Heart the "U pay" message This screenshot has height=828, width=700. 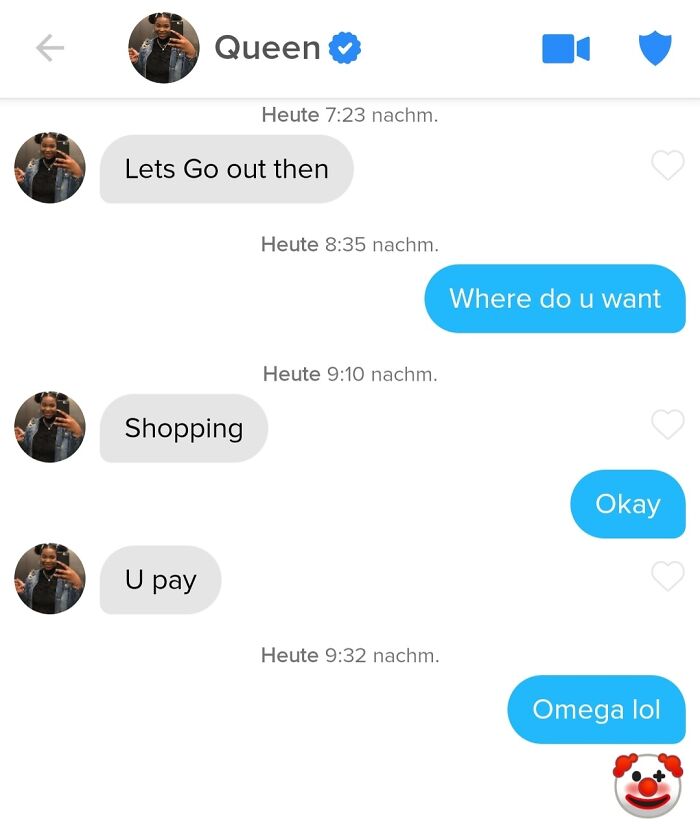[667, 576]
